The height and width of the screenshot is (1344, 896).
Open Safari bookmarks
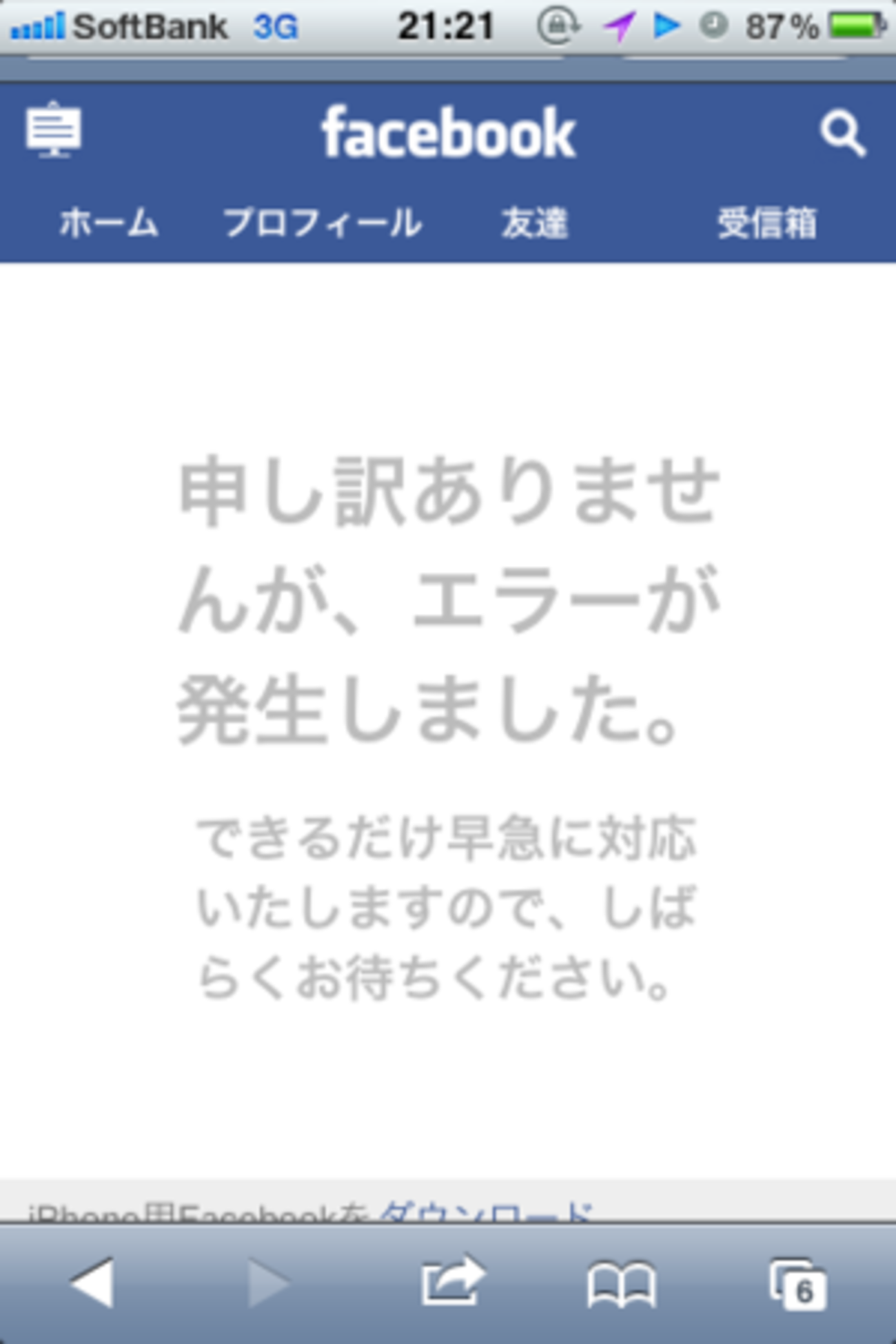pos(621,1285)
